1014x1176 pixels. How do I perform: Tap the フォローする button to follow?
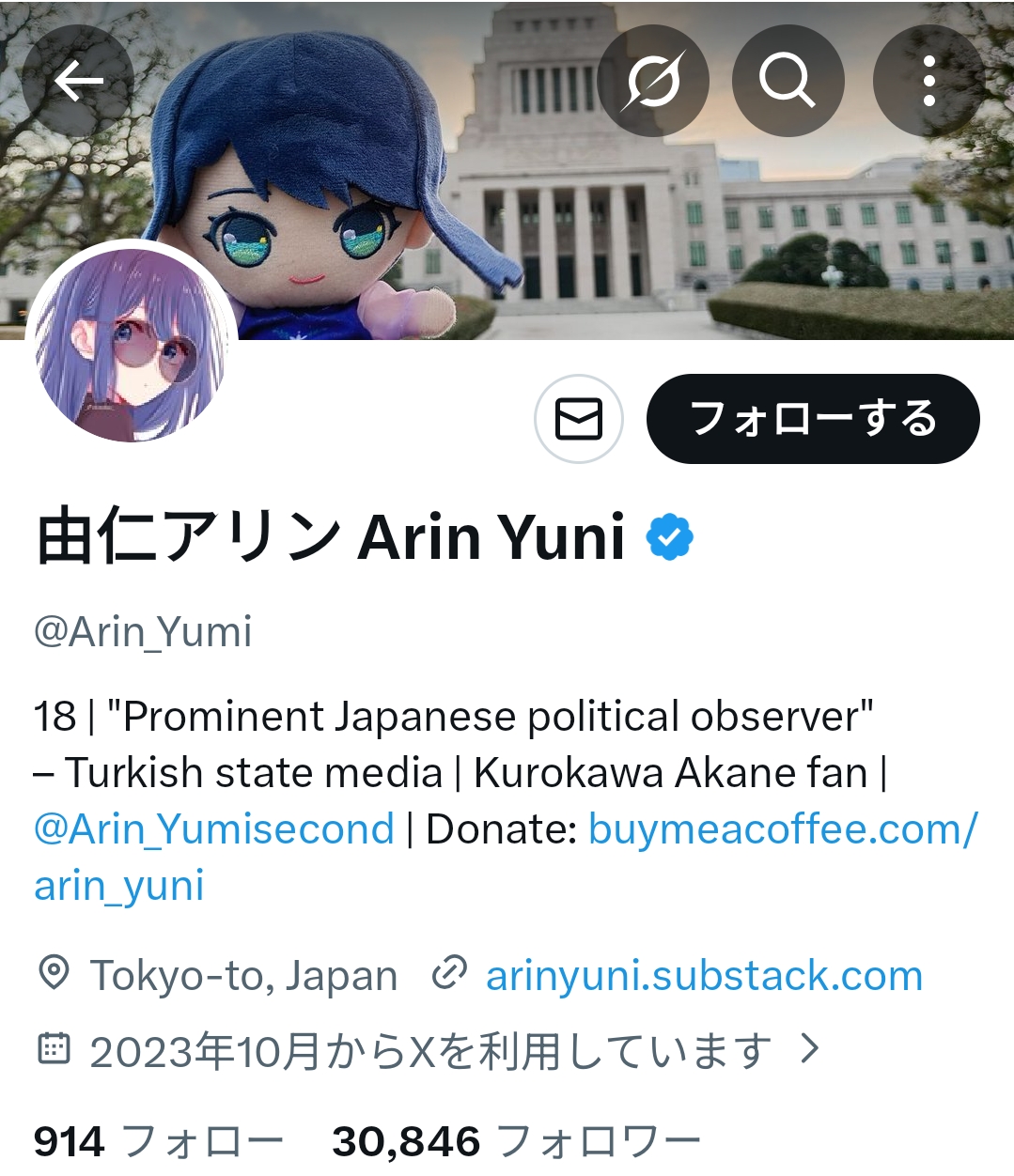(813, 419)
